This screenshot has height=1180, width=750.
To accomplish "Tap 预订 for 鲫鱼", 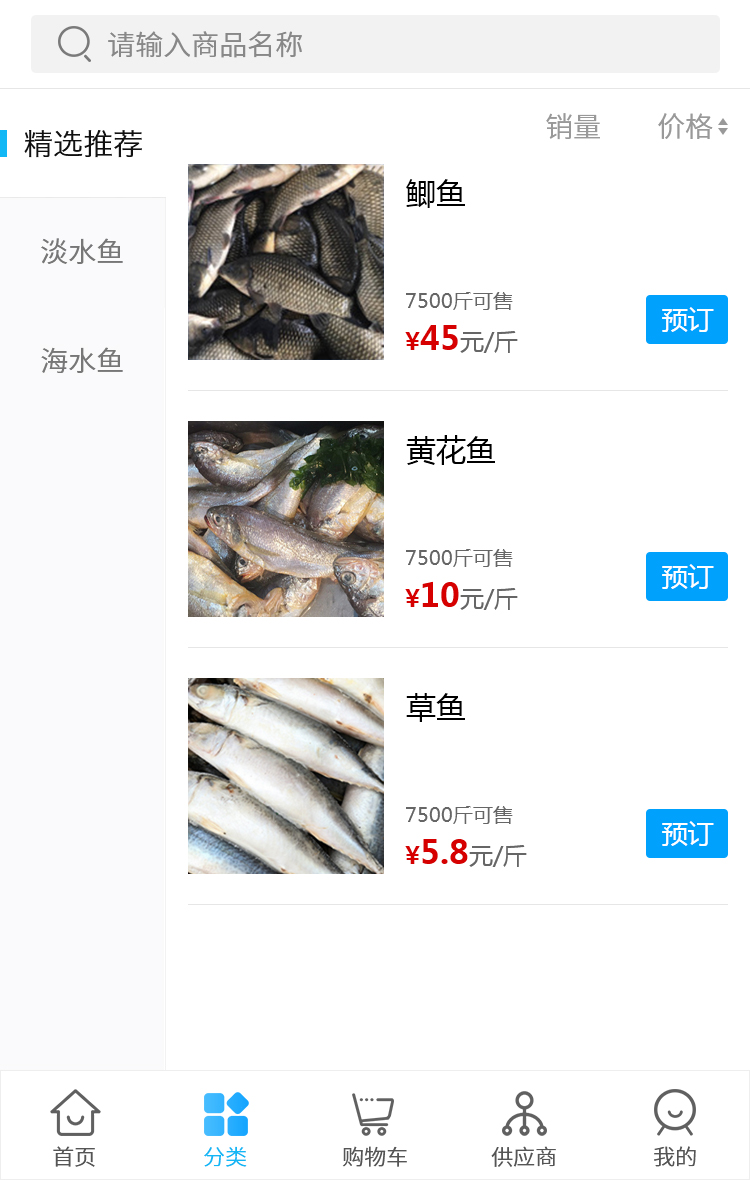I will point(686,320).
